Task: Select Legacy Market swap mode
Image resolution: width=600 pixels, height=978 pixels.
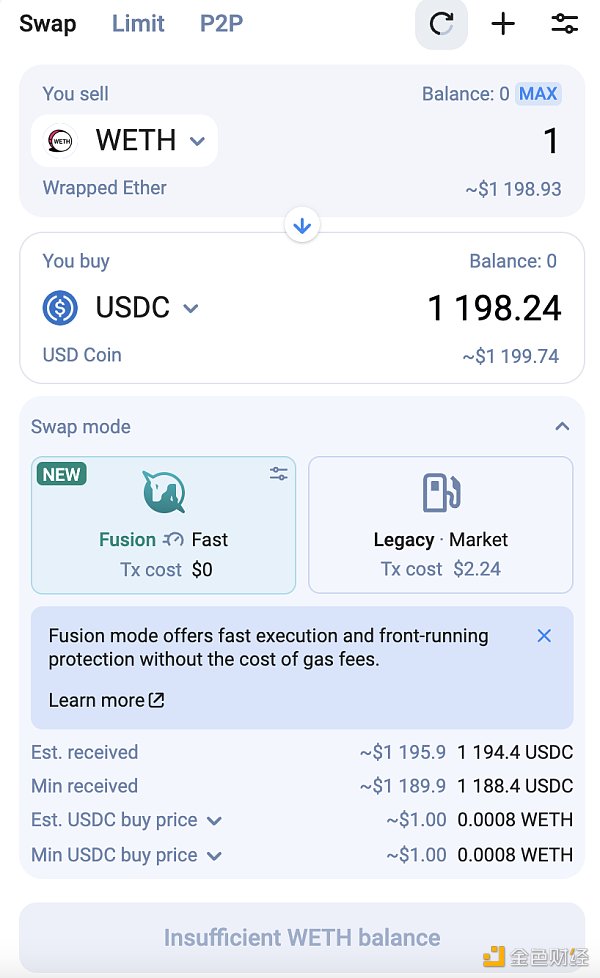Action: click(x=440, y=525)
